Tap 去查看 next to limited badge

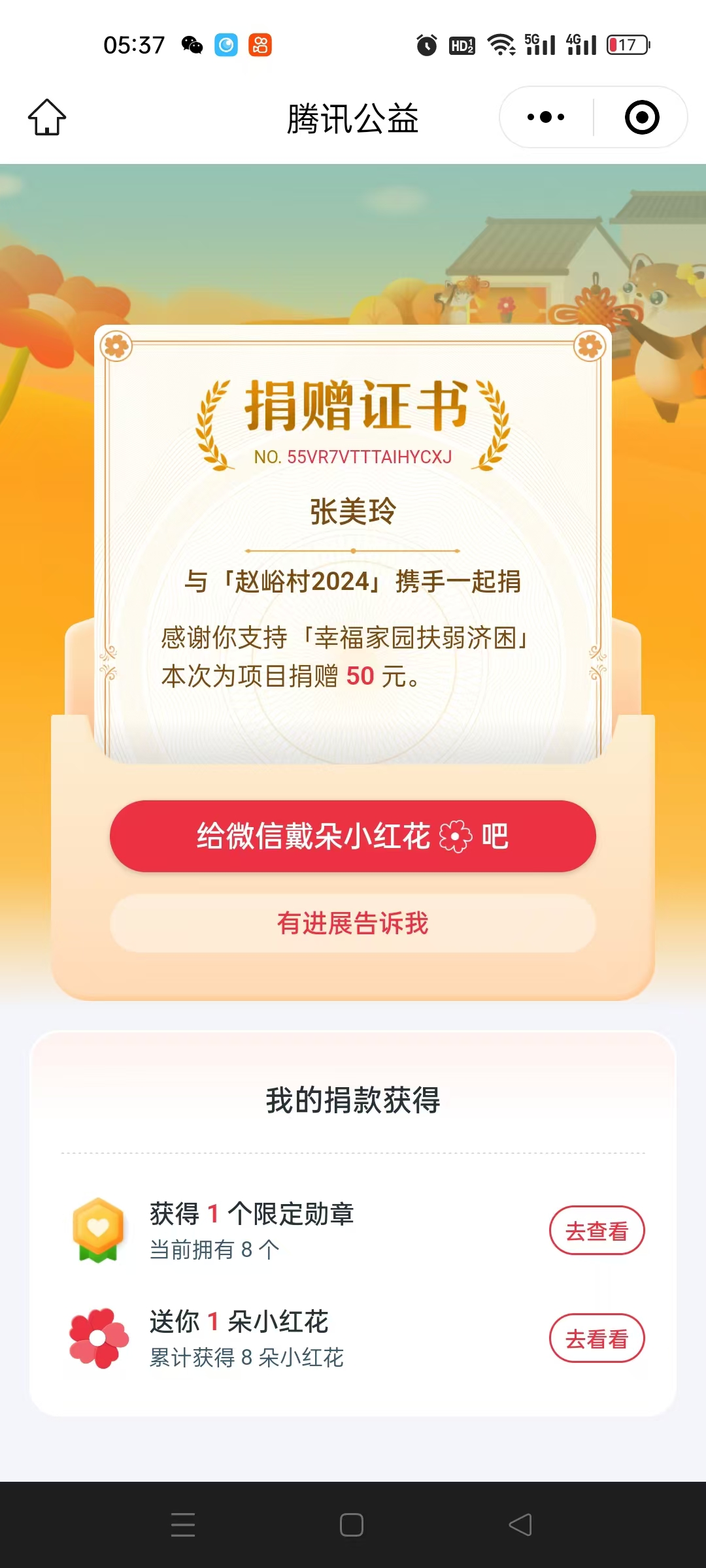(x=596, y=1231)
